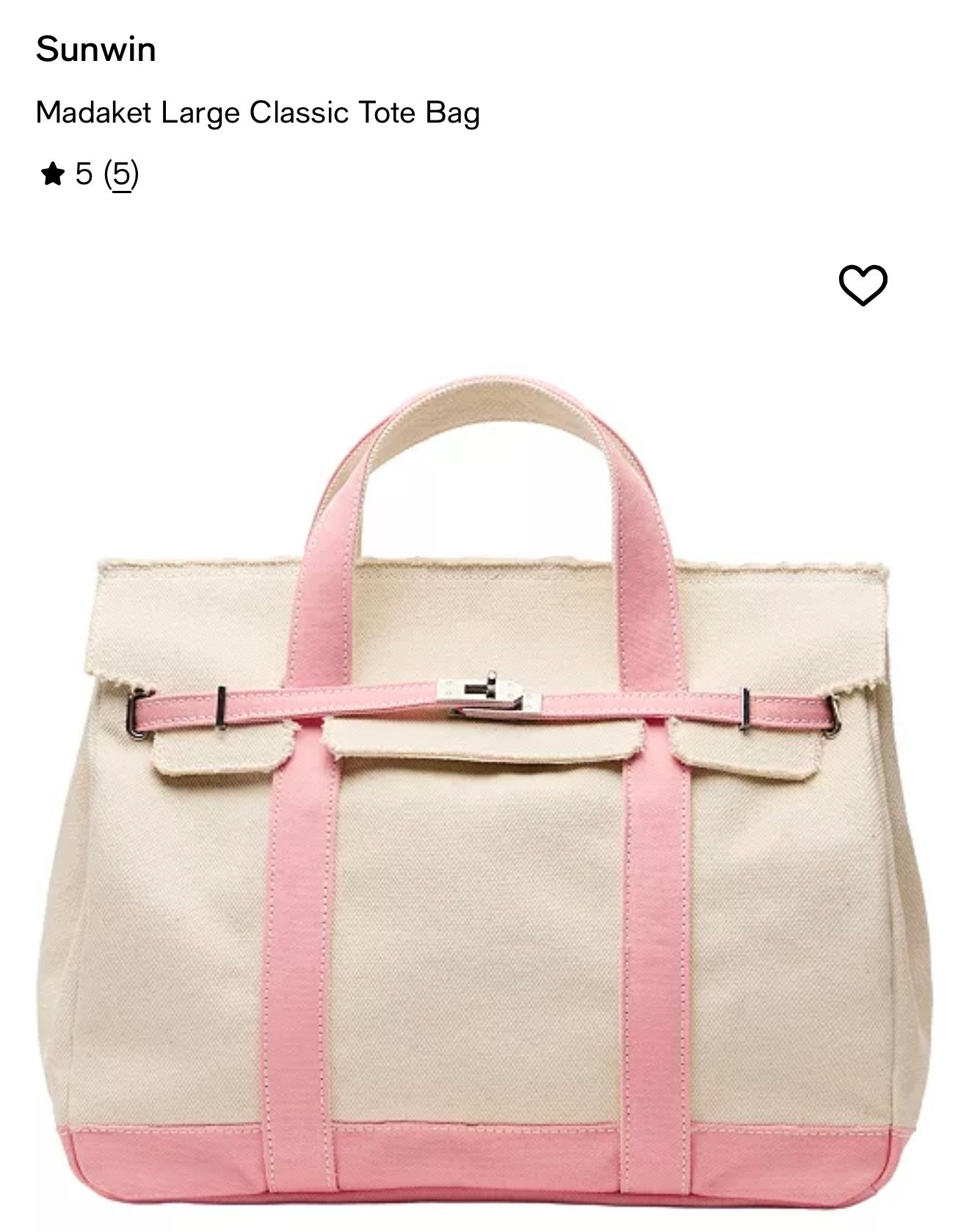Open the Sunwin brand page
The height and width of the screenshot is (1232, 969).
[95, 50]
